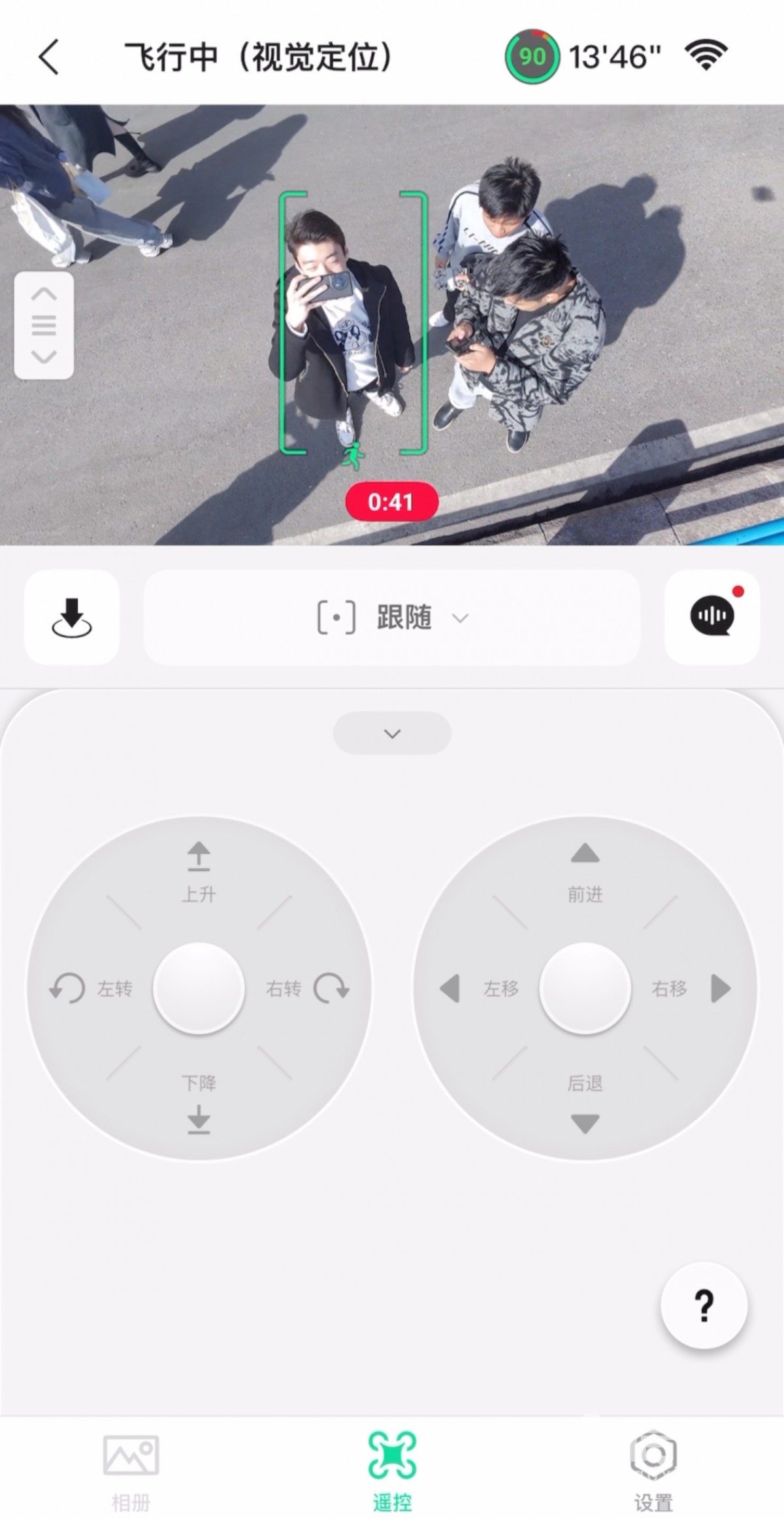Tap the down arrow on the camera tilt control
The height and width of the screenshot is (1518, 784).
(44, 357)
